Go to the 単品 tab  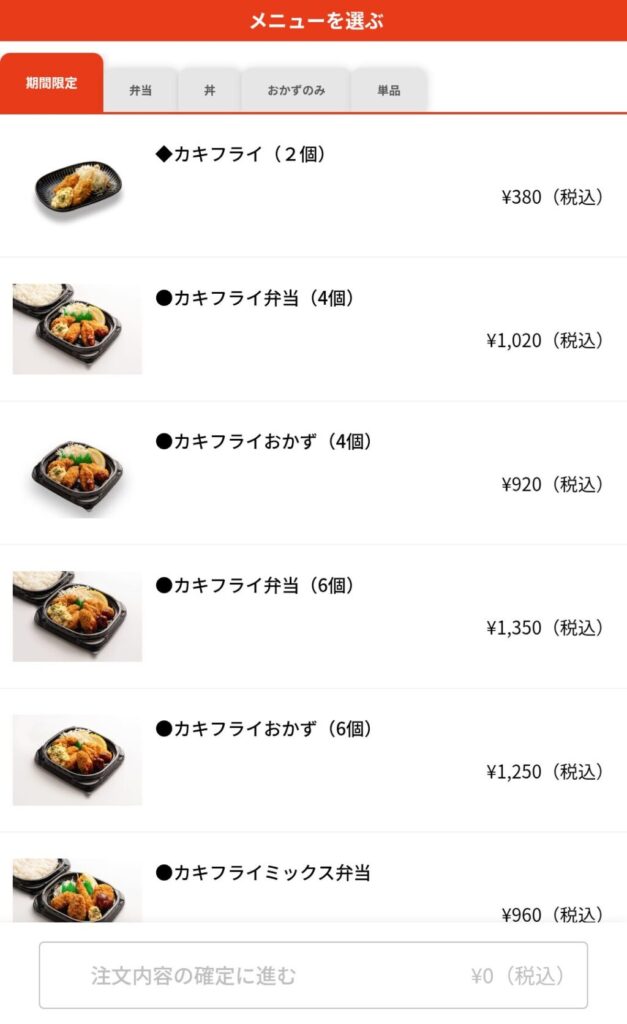point(389,90)
